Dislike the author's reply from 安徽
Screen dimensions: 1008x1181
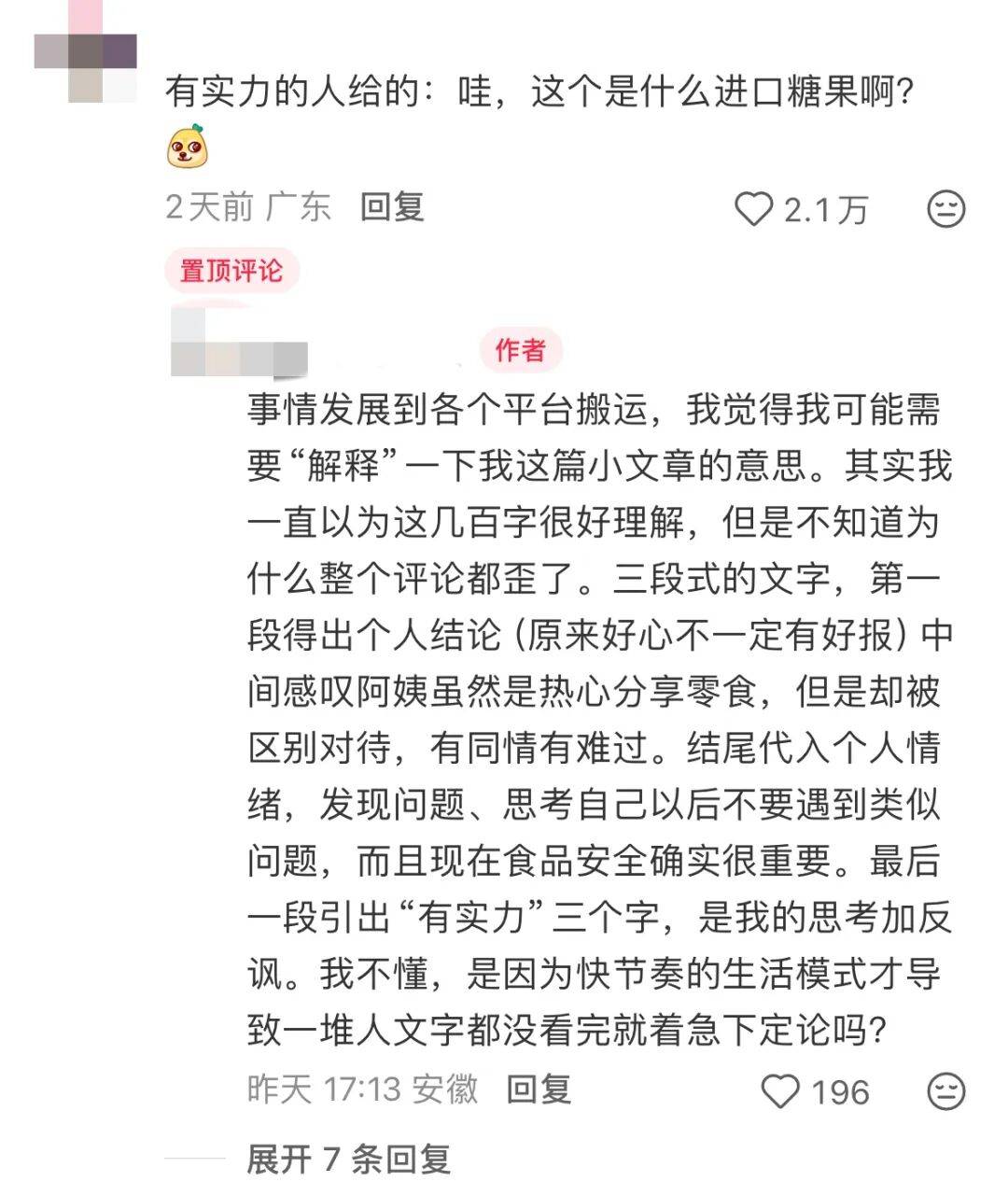(x=945, y=1090)
